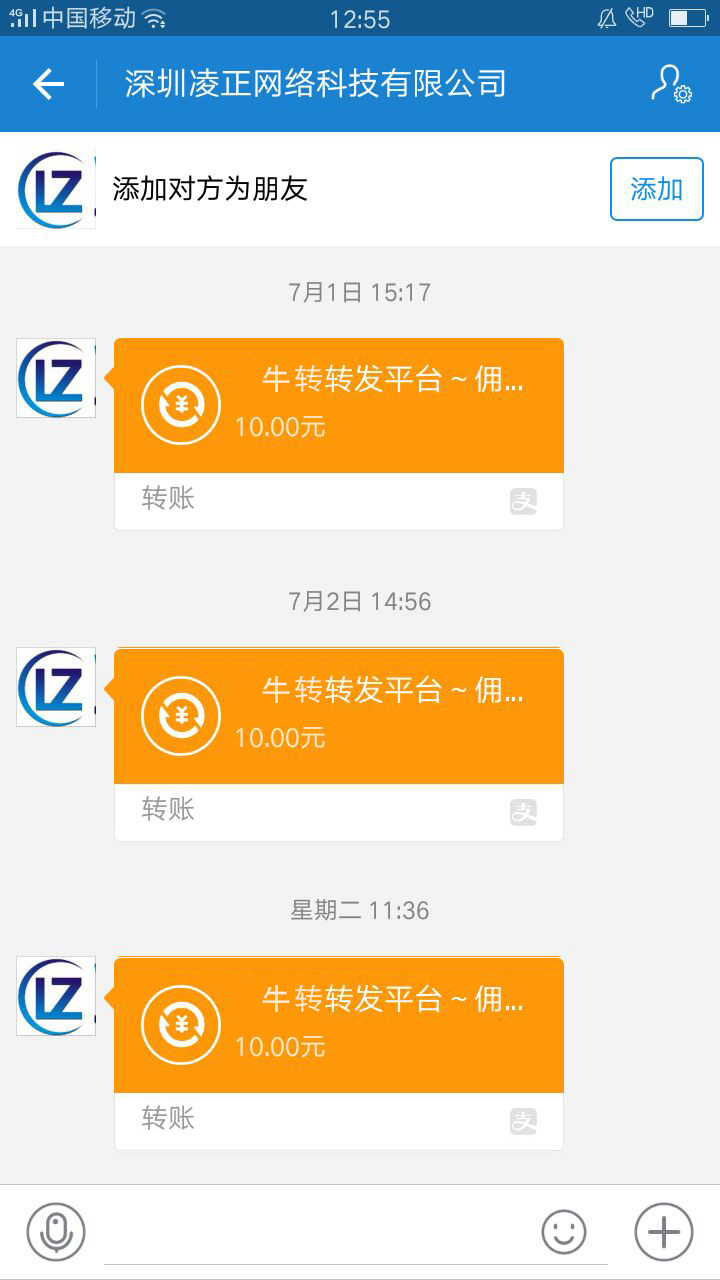The image size is (720, 1280).
Task: Tap the 12:55 clock in the status bar
Action: (360, 18)
